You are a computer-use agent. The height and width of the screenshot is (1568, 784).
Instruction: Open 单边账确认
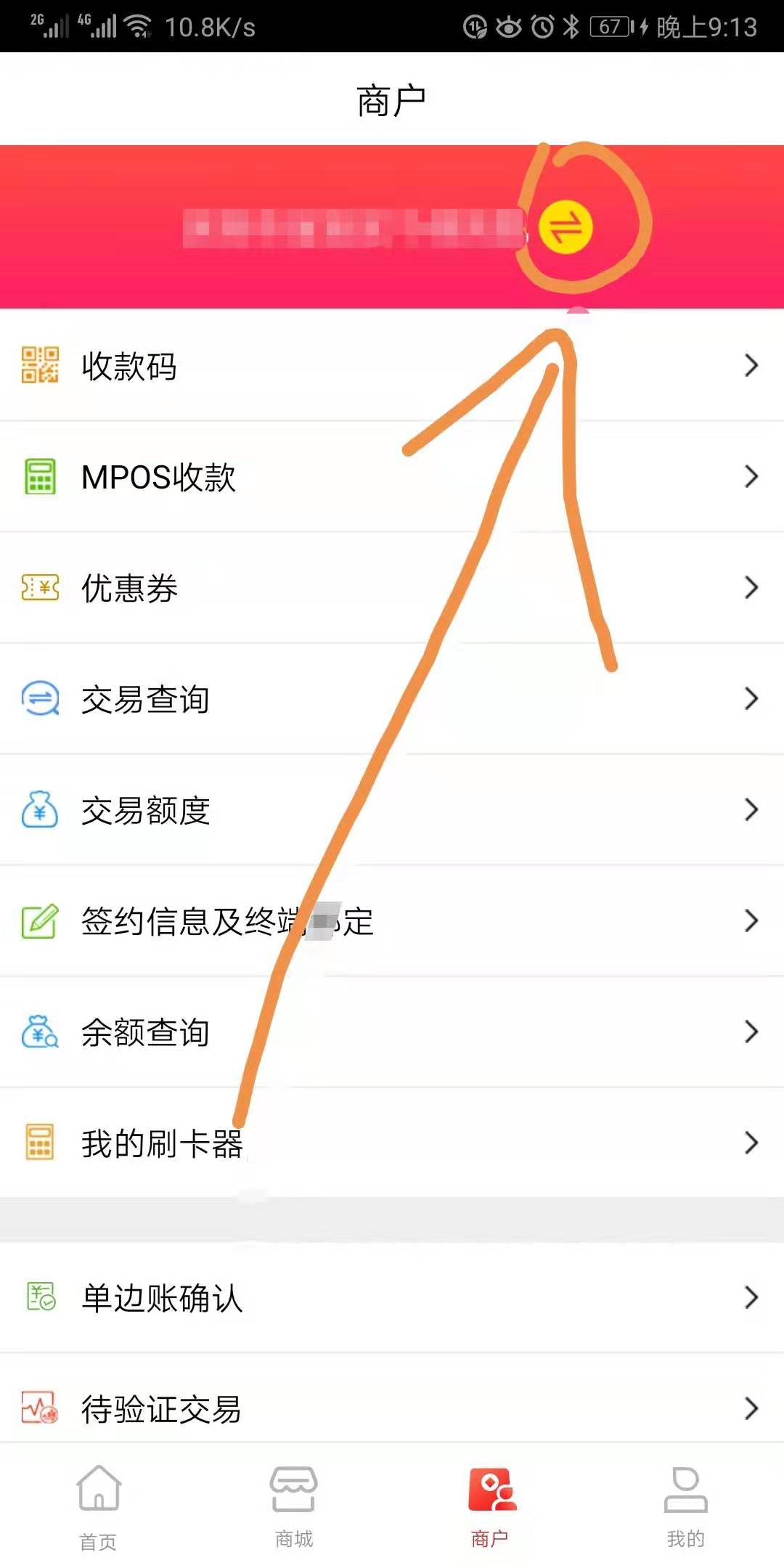(x=392, y=1298)
